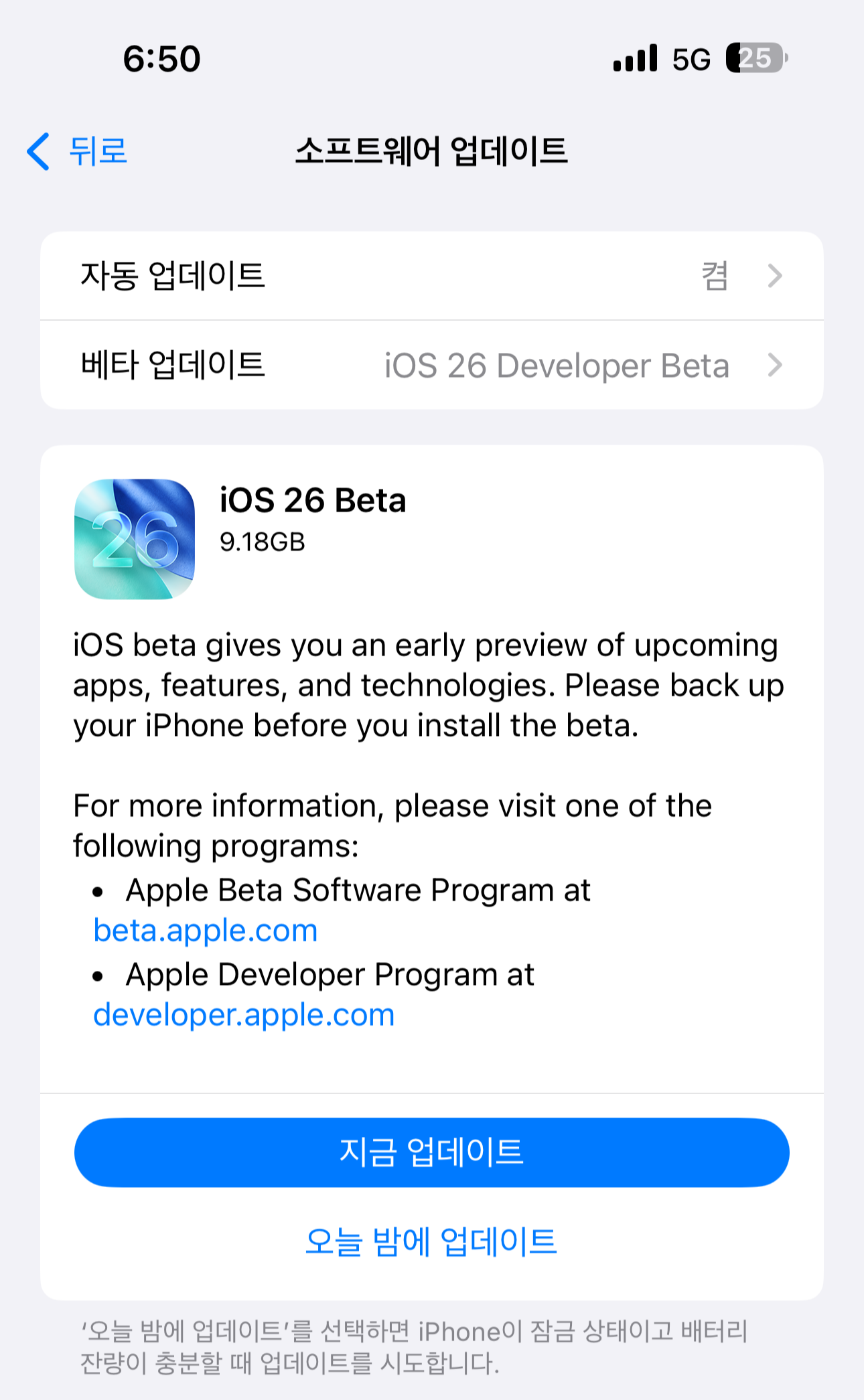Tap the 소프트웨어 업데이트 title
The image size is (864, 1400).
click(432, 152)
